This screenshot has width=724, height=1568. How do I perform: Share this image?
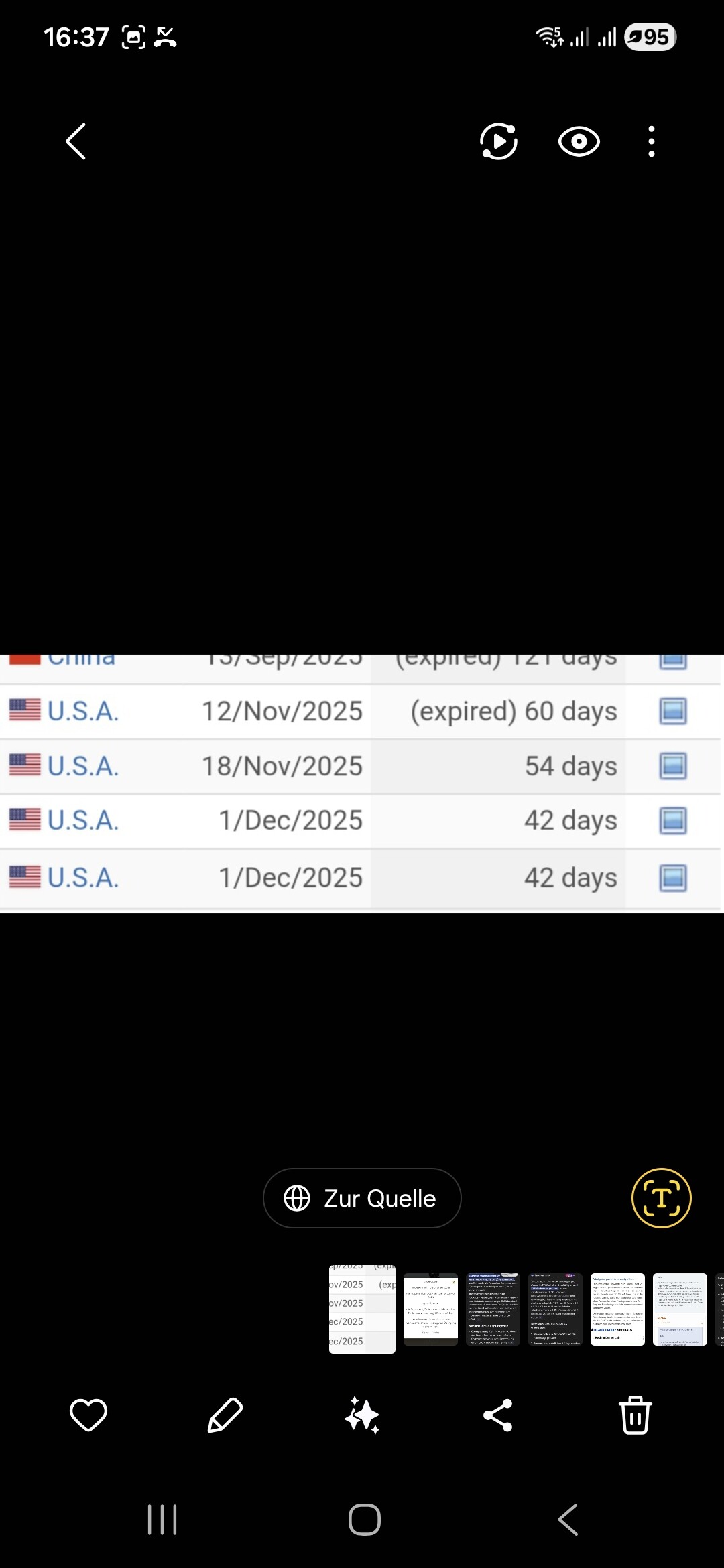click(498, 1415)
